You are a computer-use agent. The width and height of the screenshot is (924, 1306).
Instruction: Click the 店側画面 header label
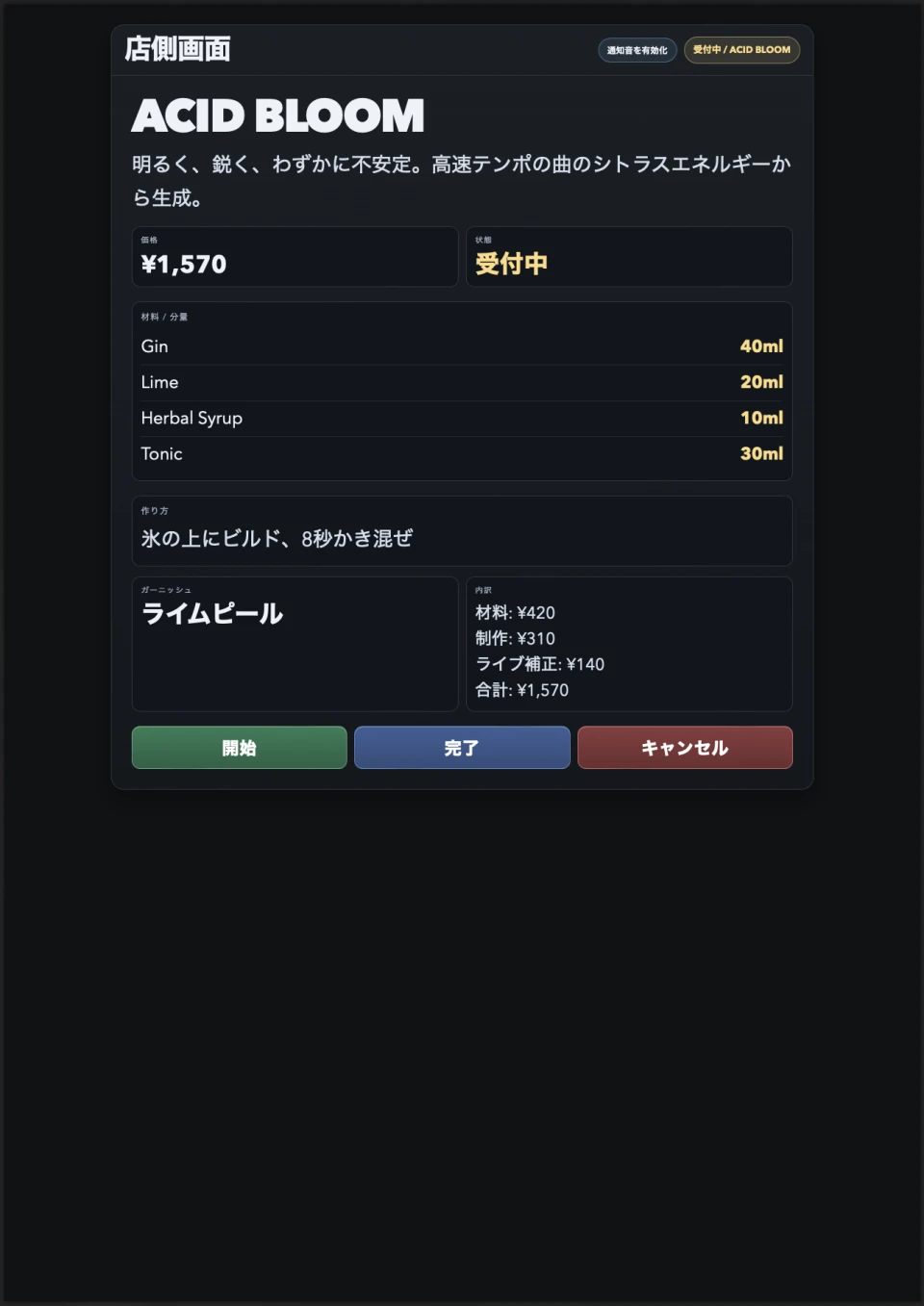177,49
